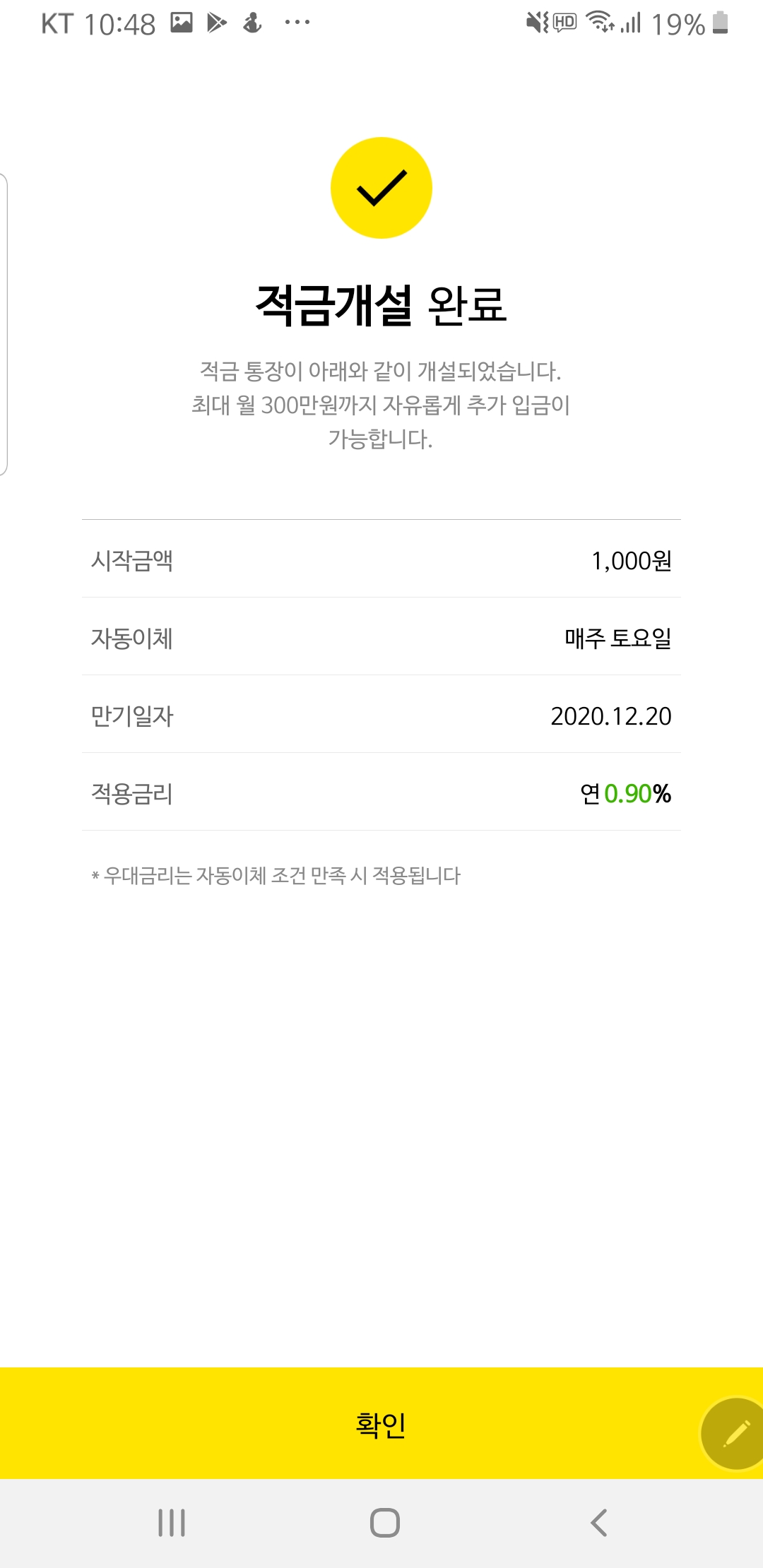Open recent apps from the navigation bar
The width and height of the screenshot is (763, 1568).
tap(172, 1523)
